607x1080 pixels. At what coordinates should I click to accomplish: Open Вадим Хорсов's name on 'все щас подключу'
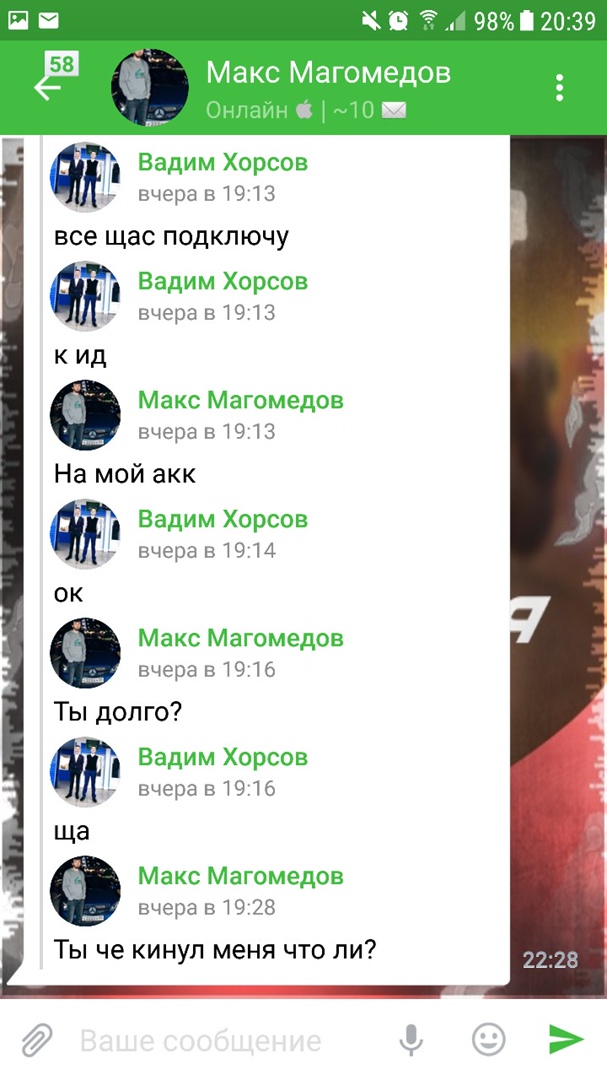pos(222,162)
